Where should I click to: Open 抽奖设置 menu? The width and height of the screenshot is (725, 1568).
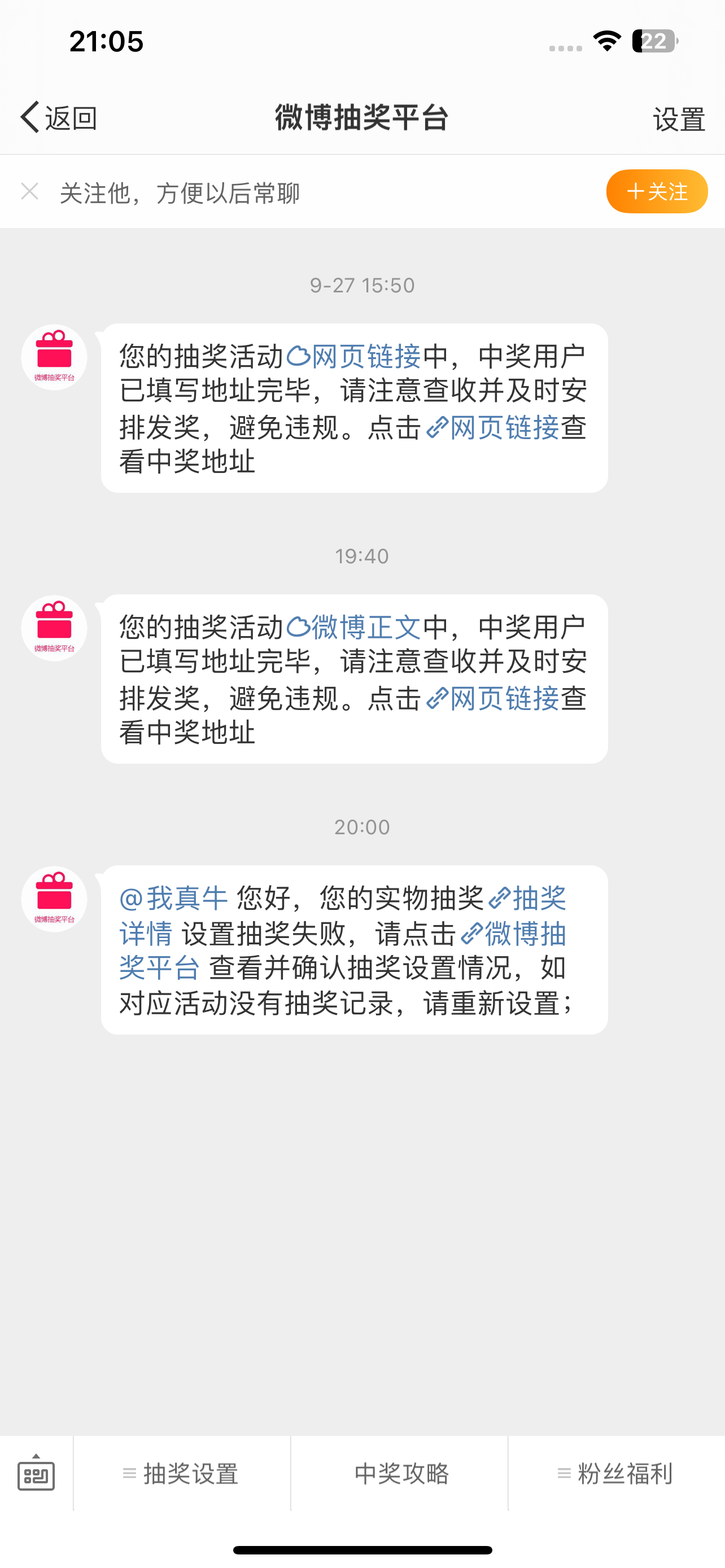(x=181, y=1474)
